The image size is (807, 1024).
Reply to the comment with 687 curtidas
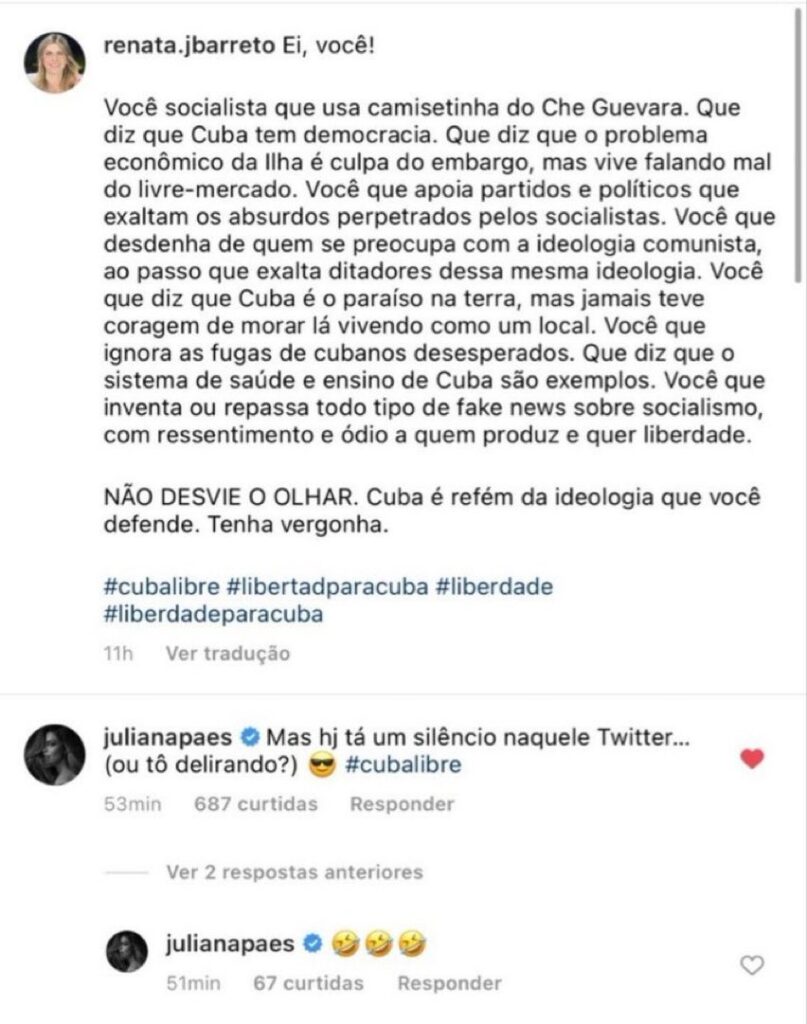click(401, 804)
